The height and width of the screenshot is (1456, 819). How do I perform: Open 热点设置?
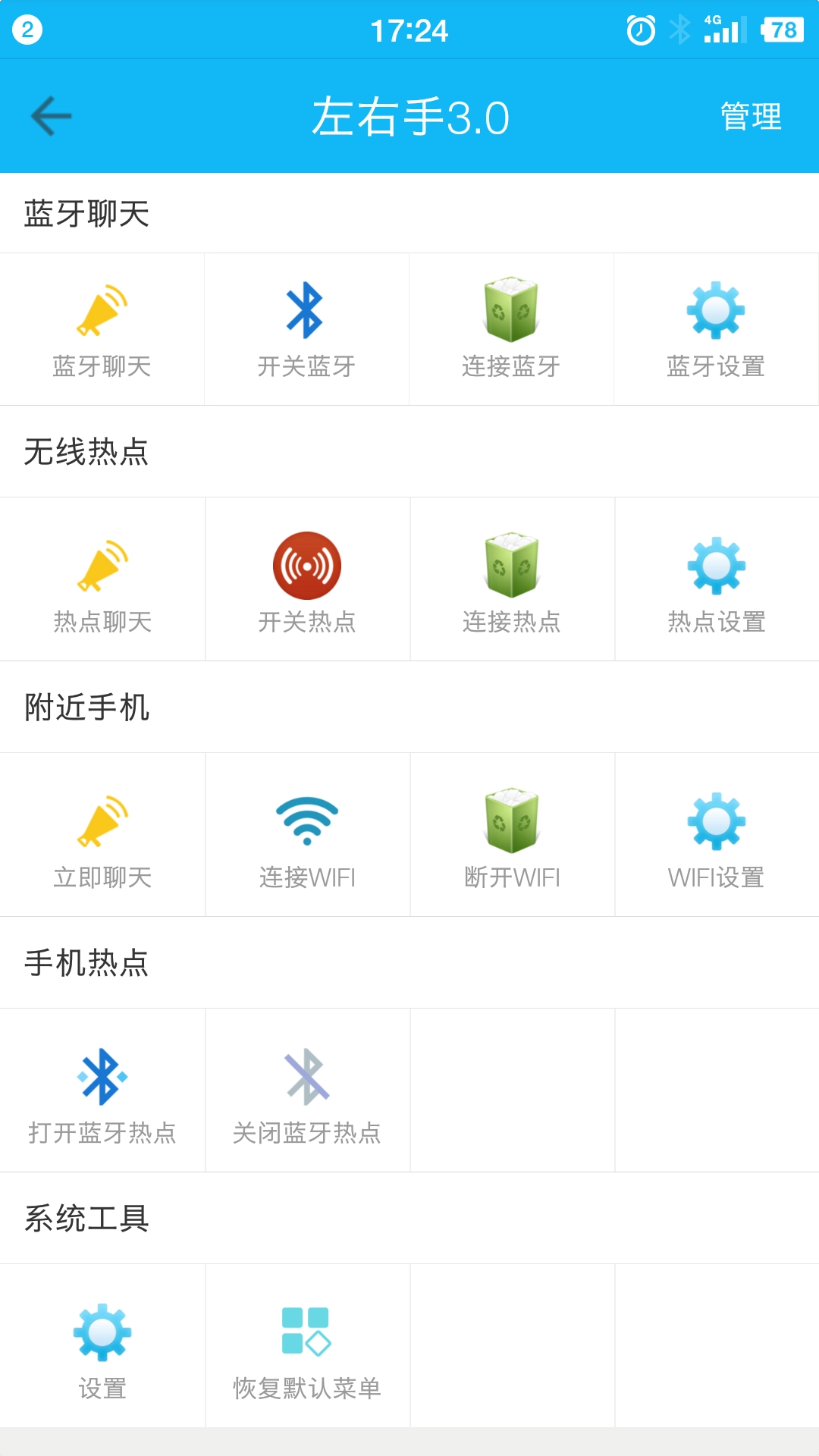717,580
